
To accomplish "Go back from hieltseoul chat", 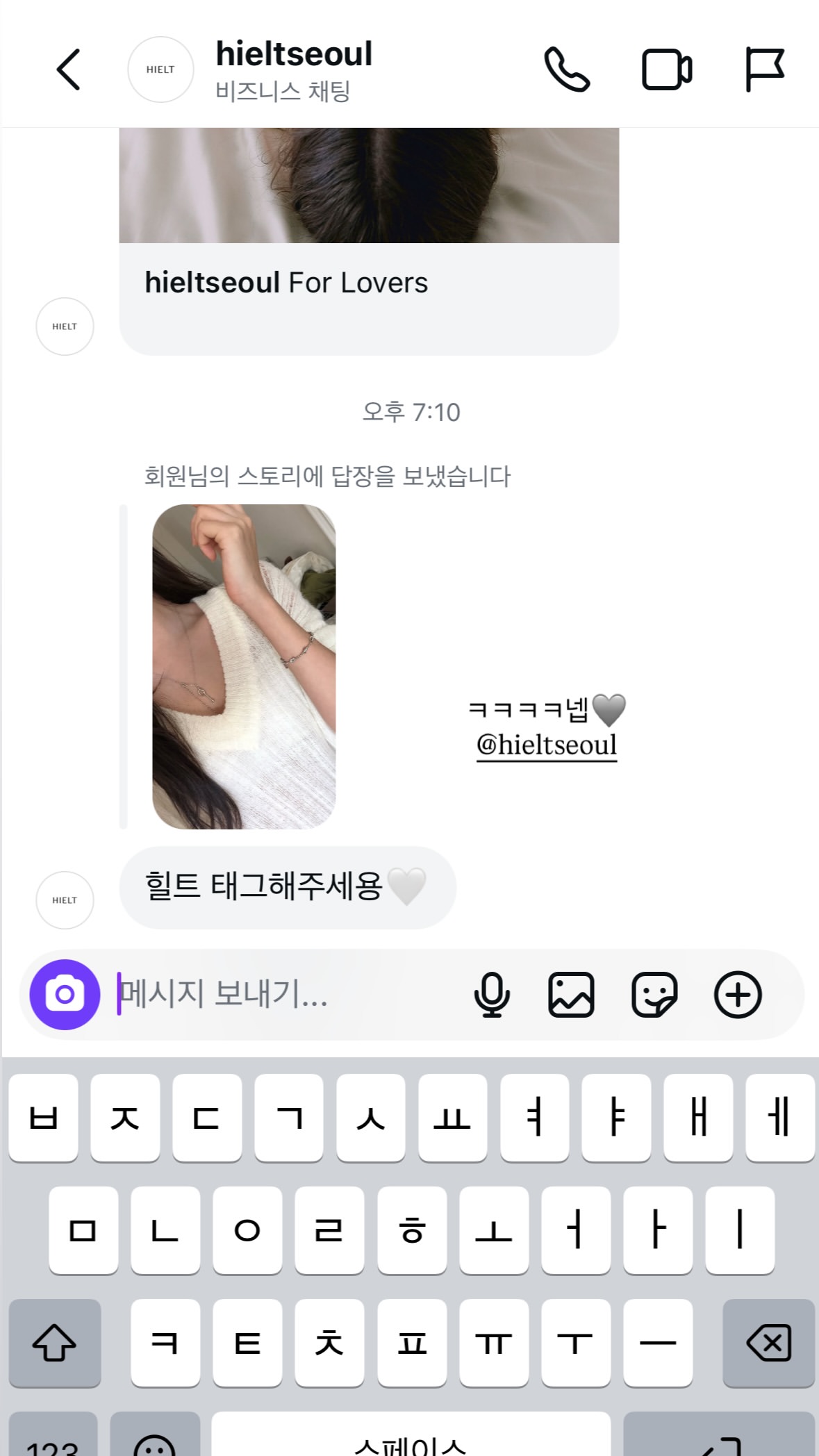I will (x=68, y=69).
